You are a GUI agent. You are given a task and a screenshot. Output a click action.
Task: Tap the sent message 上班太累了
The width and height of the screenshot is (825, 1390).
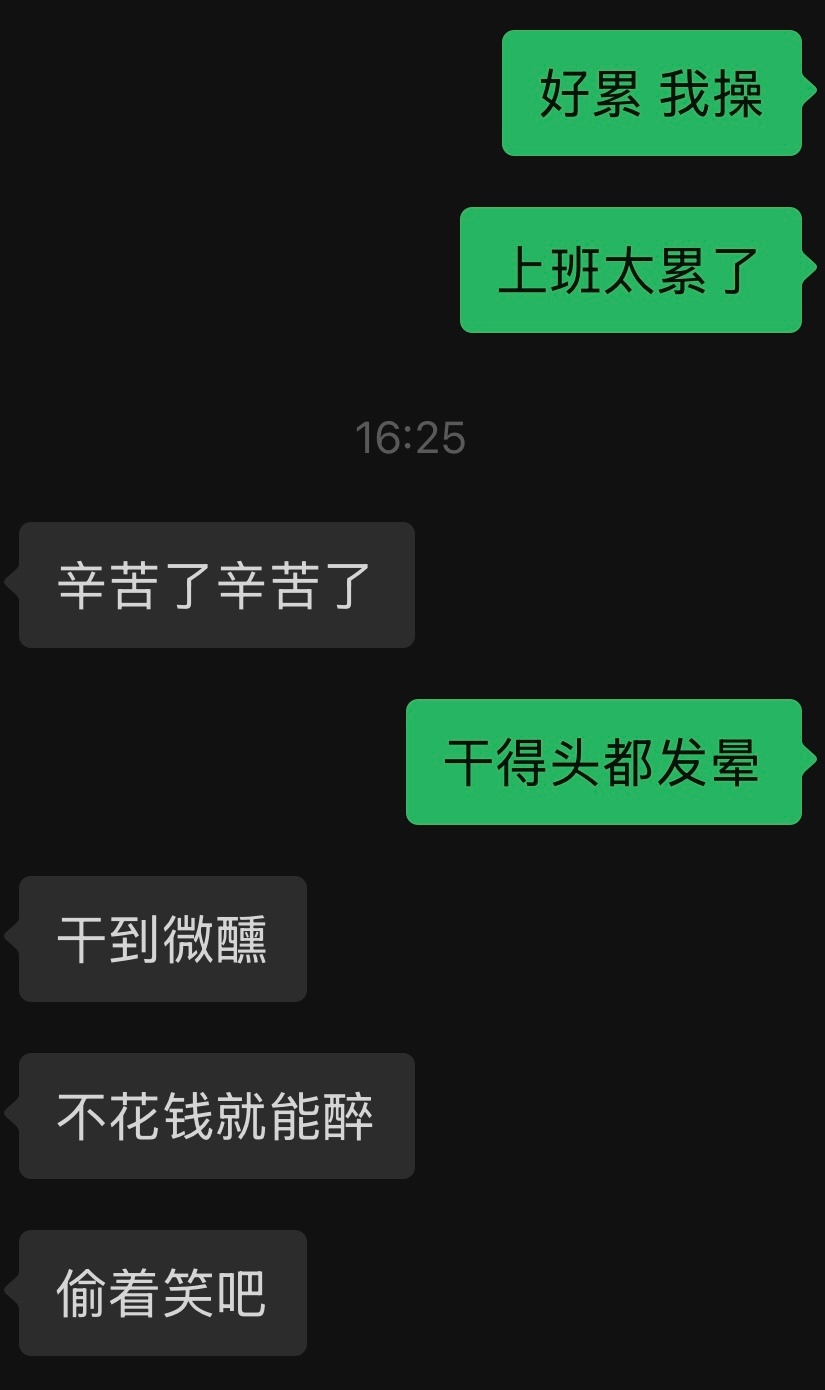[x=631, y=268]
